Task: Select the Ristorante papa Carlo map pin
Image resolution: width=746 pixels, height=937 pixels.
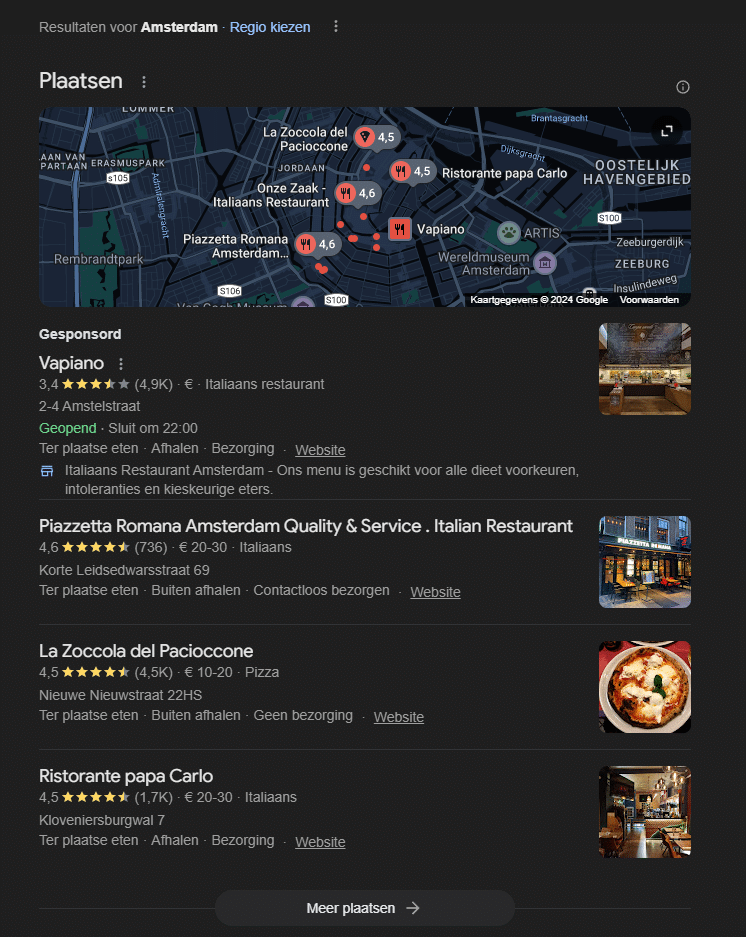Action: point(401,172)
